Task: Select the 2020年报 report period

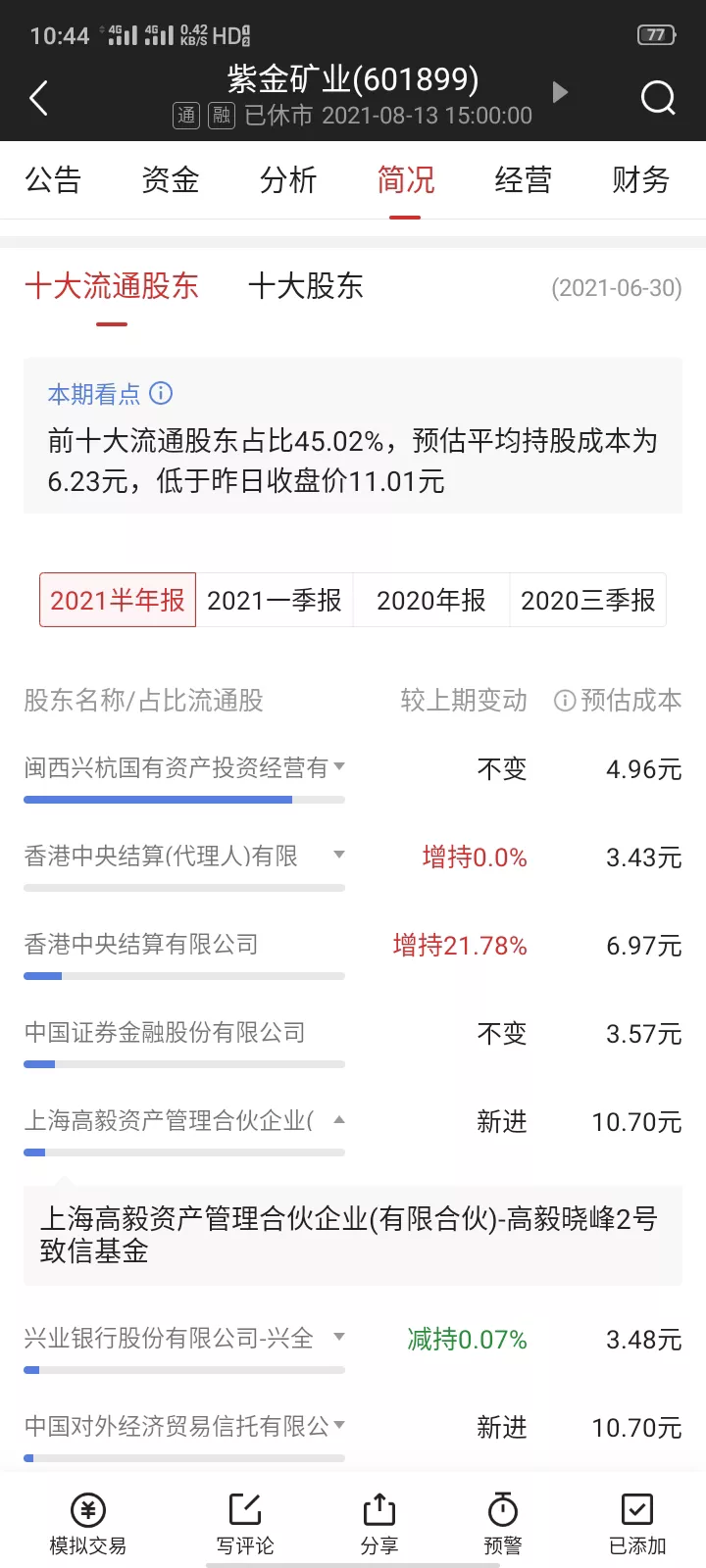Action: point(431,600)
